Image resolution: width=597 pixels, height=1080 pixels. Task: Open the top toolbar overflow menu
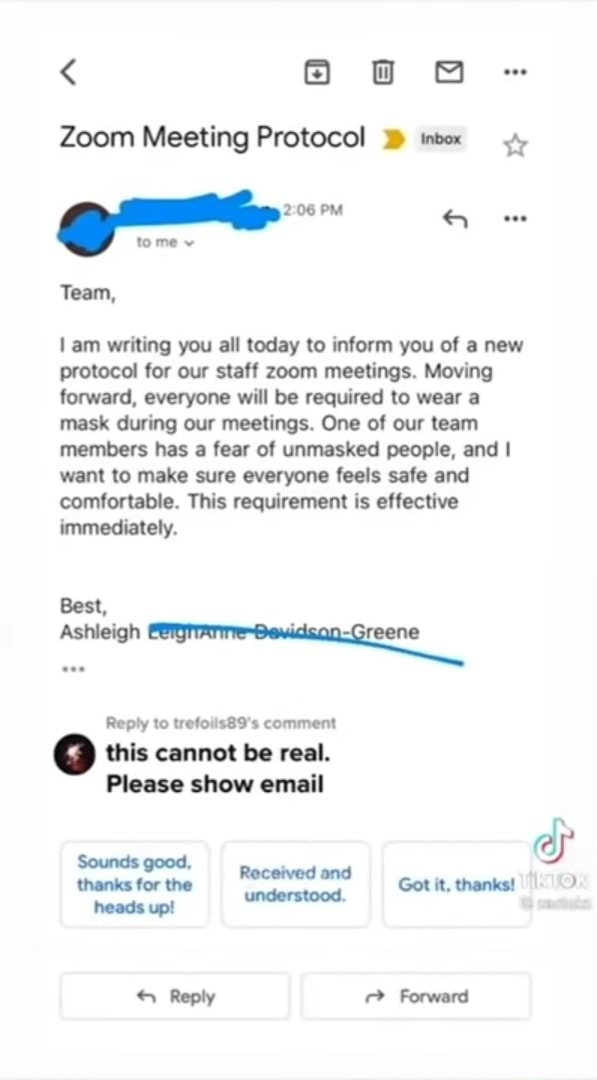click(x=515, y=72)
